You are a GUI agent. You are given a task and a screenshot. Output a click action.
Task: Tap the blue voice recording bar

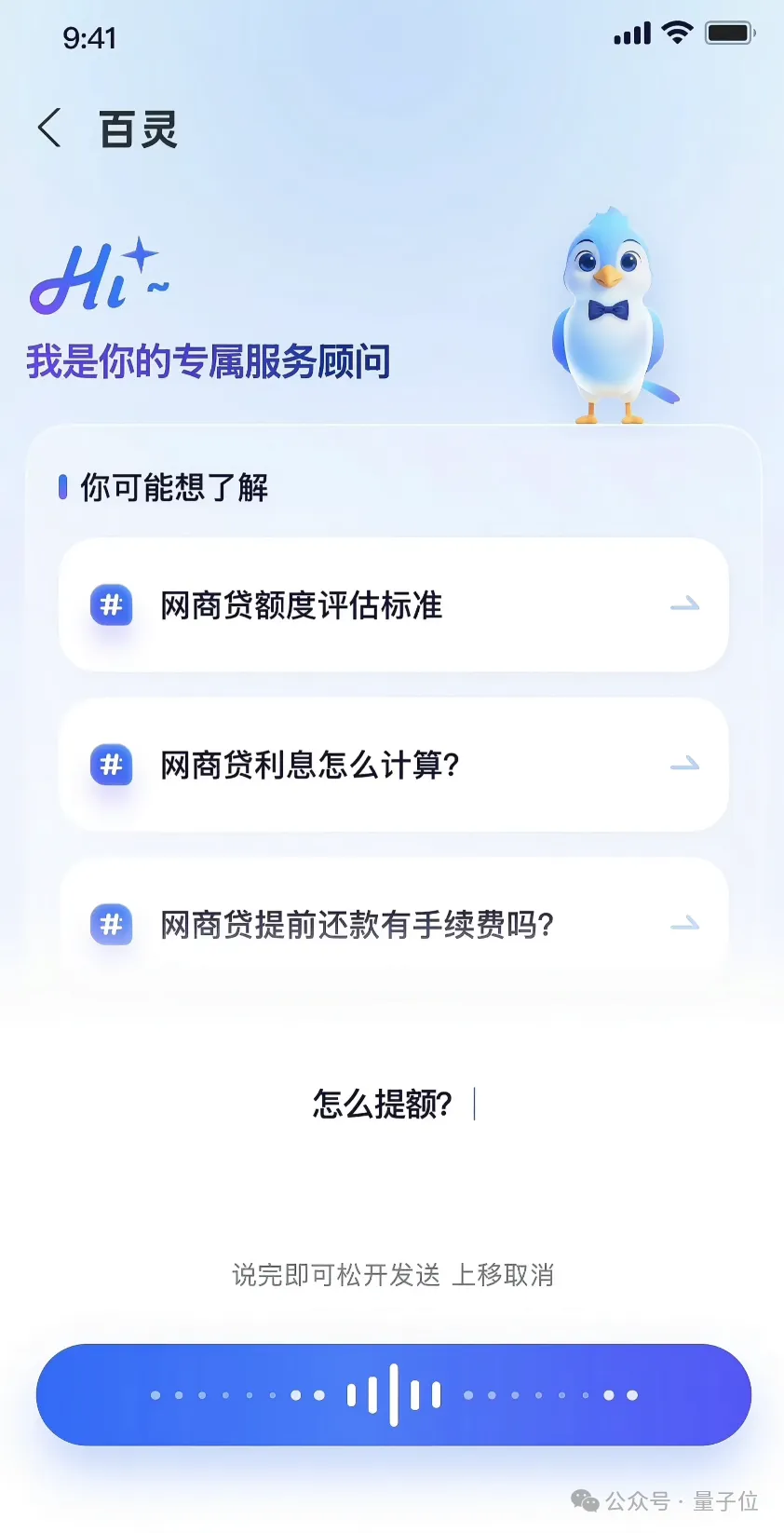(393, 1394)
